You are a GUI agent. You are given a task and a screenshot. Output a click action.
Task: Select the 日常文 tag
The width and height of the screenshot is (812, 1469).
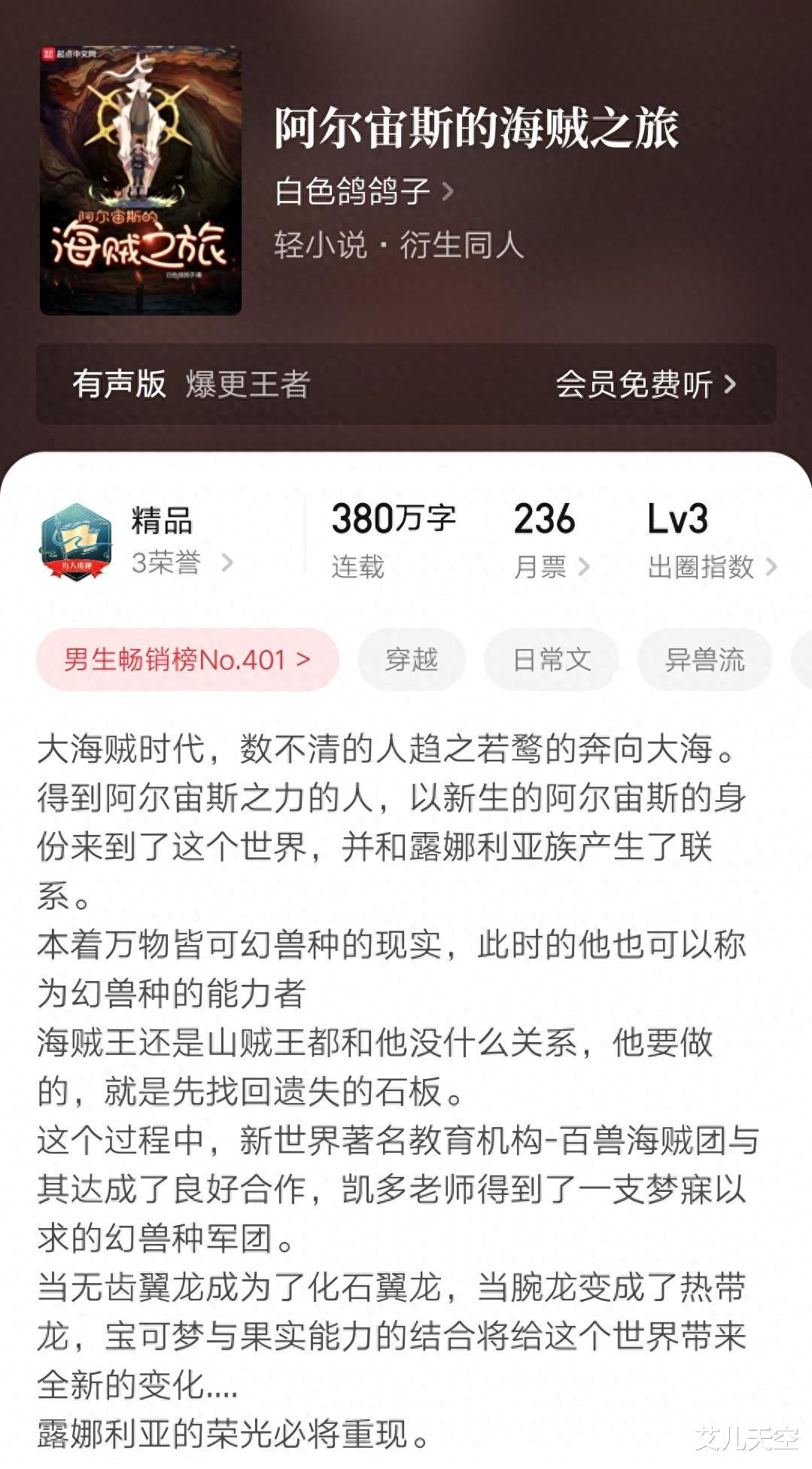pos(552,660)
